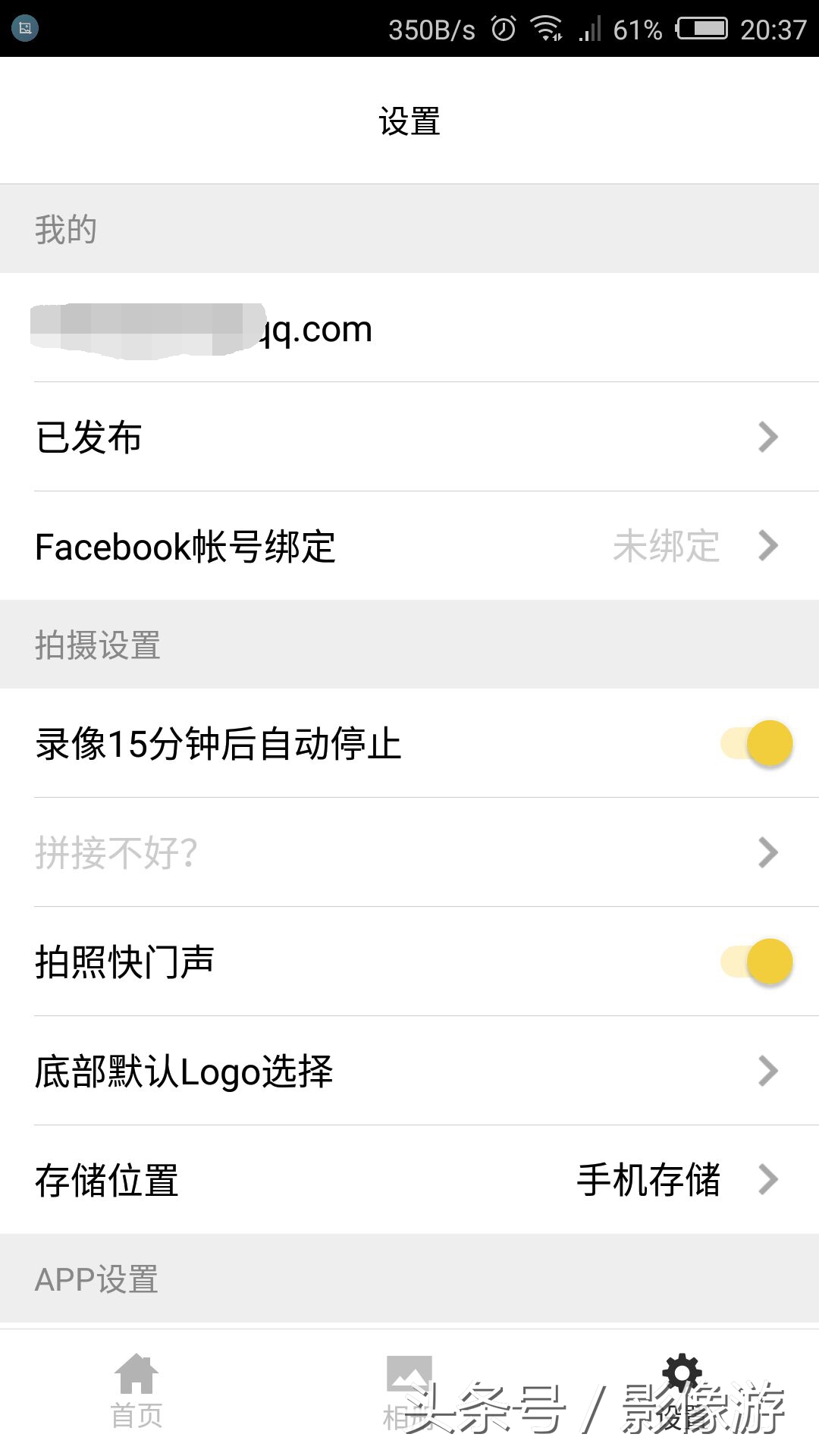Expand the 已发布 published items row

point(409,436)
